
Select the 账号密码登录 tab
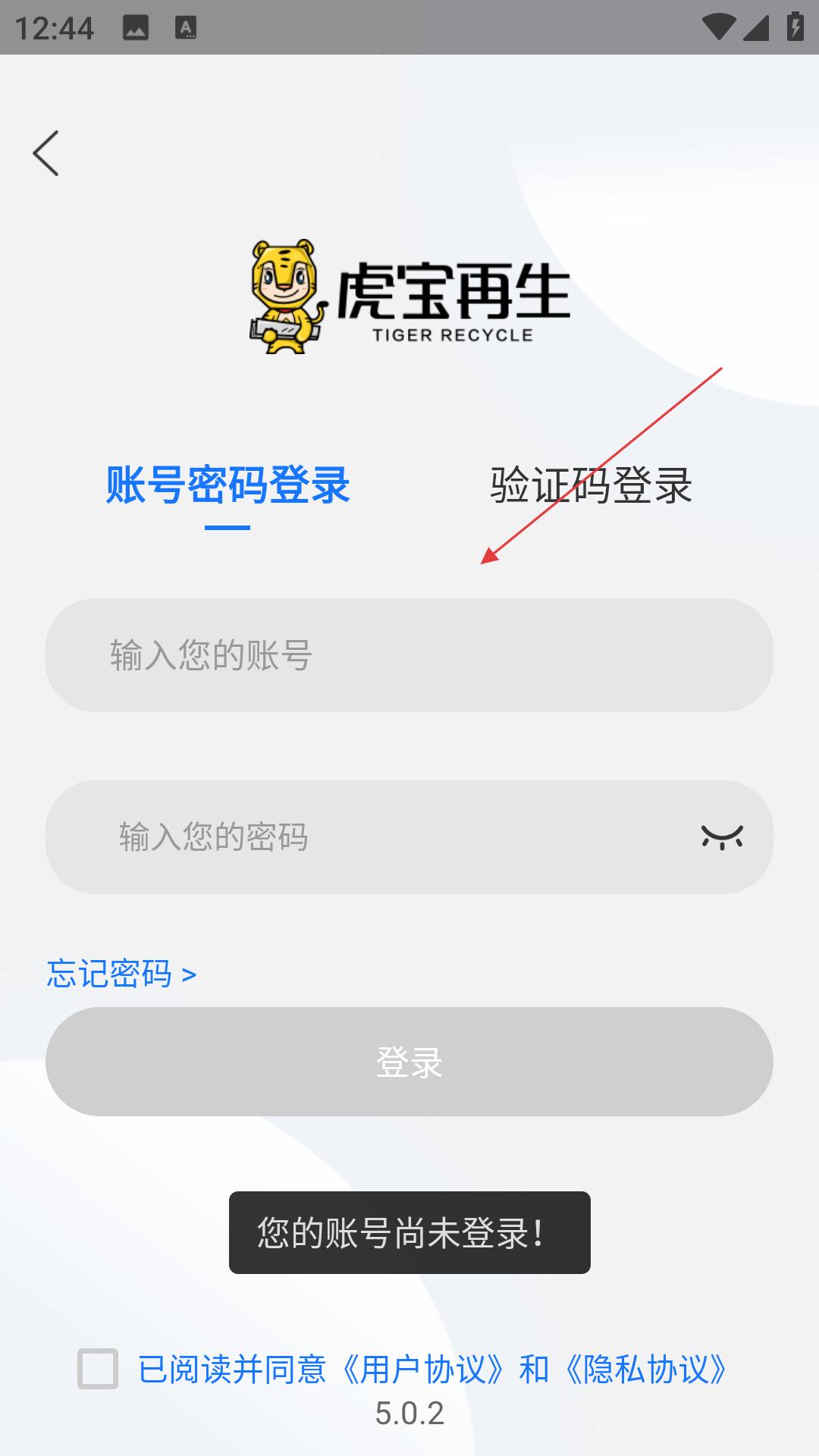point(227,485)
